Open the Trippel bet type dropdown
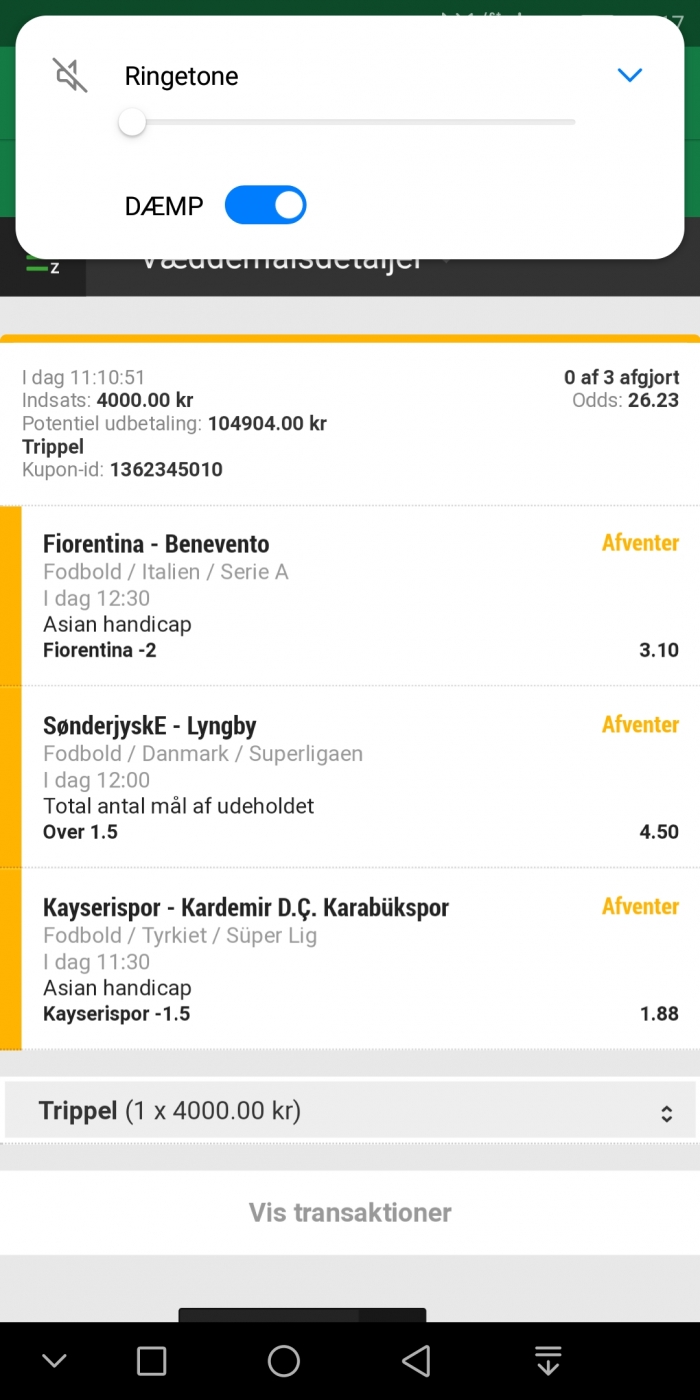The image size is (700, 1400). (350, 1110)
